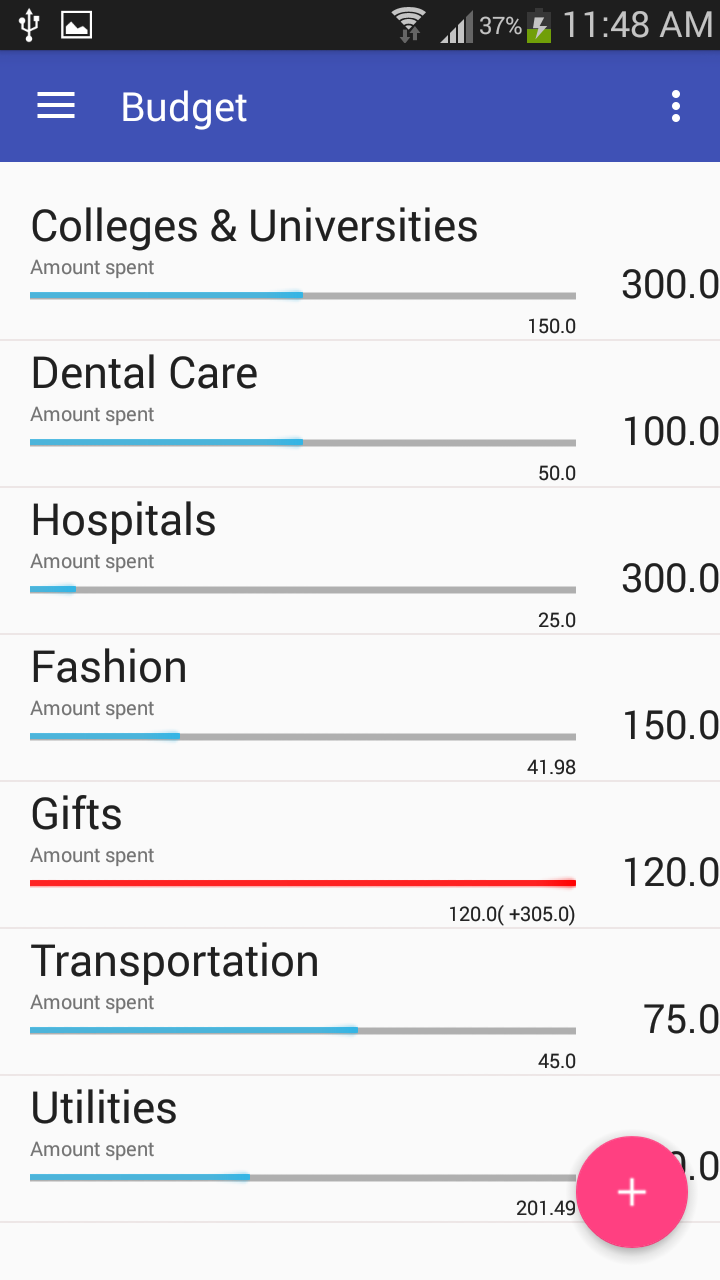The width and height of the screenshot is (720, 1280).
Task: Open the Gifts budget item
Action: click(x=360, y=855)
